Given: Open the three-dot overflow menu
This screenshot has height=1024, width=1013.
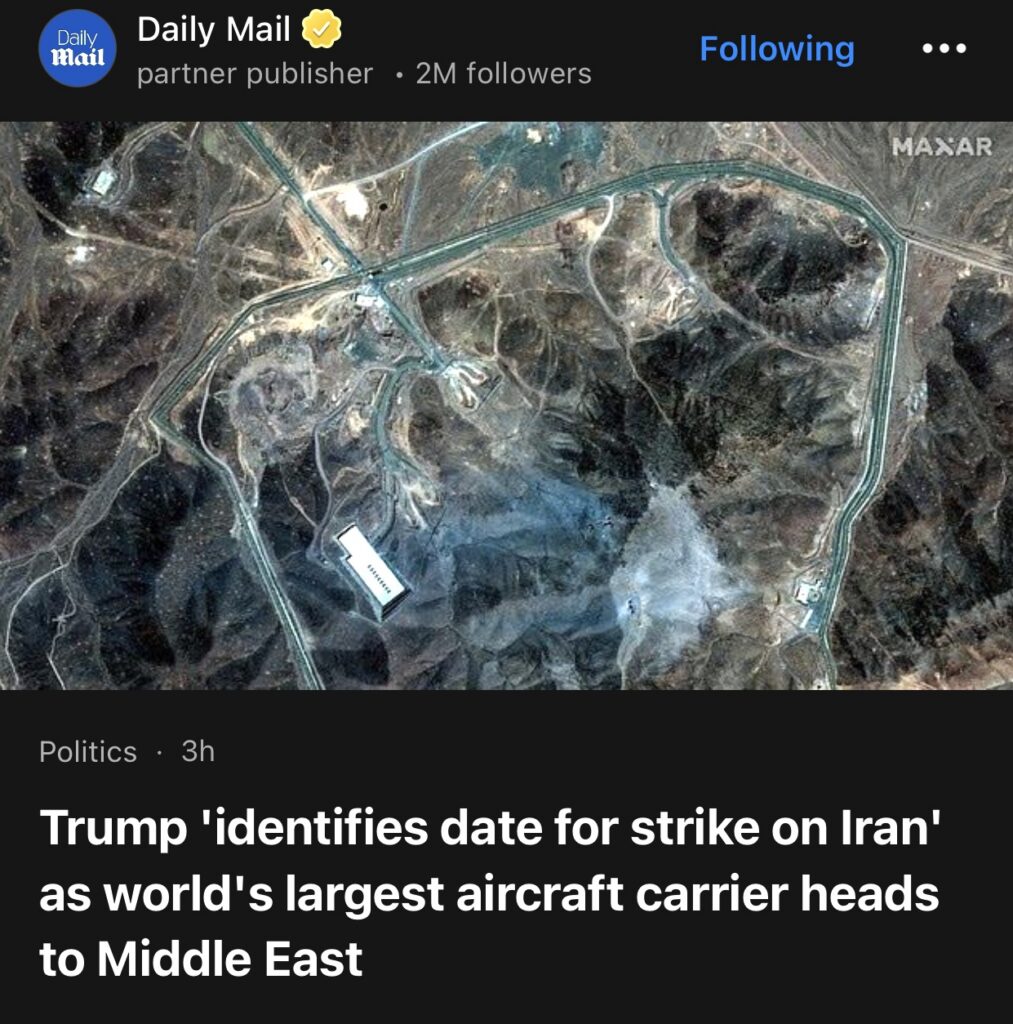Looking at the screenshot, I should pyautogui.click(x=944, y=48).
